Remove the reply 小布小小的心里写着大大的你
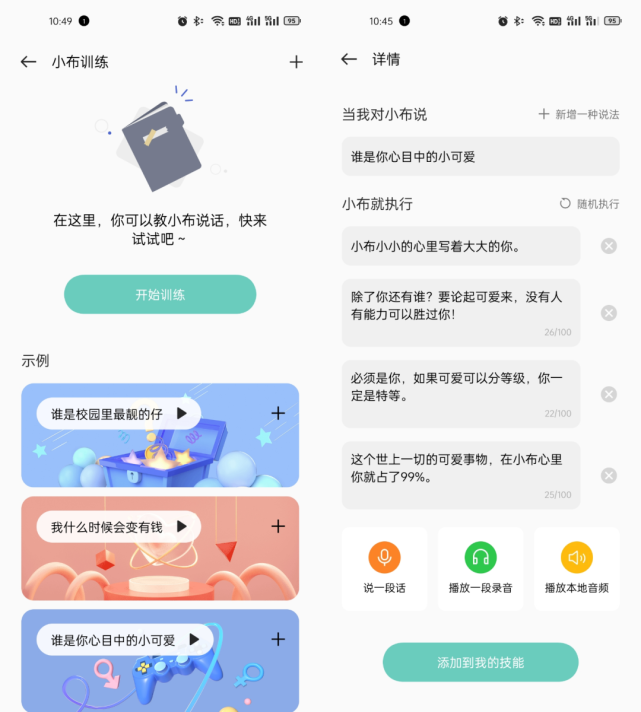This screenshot has height=712, width=641. click(x=609, y=246)
